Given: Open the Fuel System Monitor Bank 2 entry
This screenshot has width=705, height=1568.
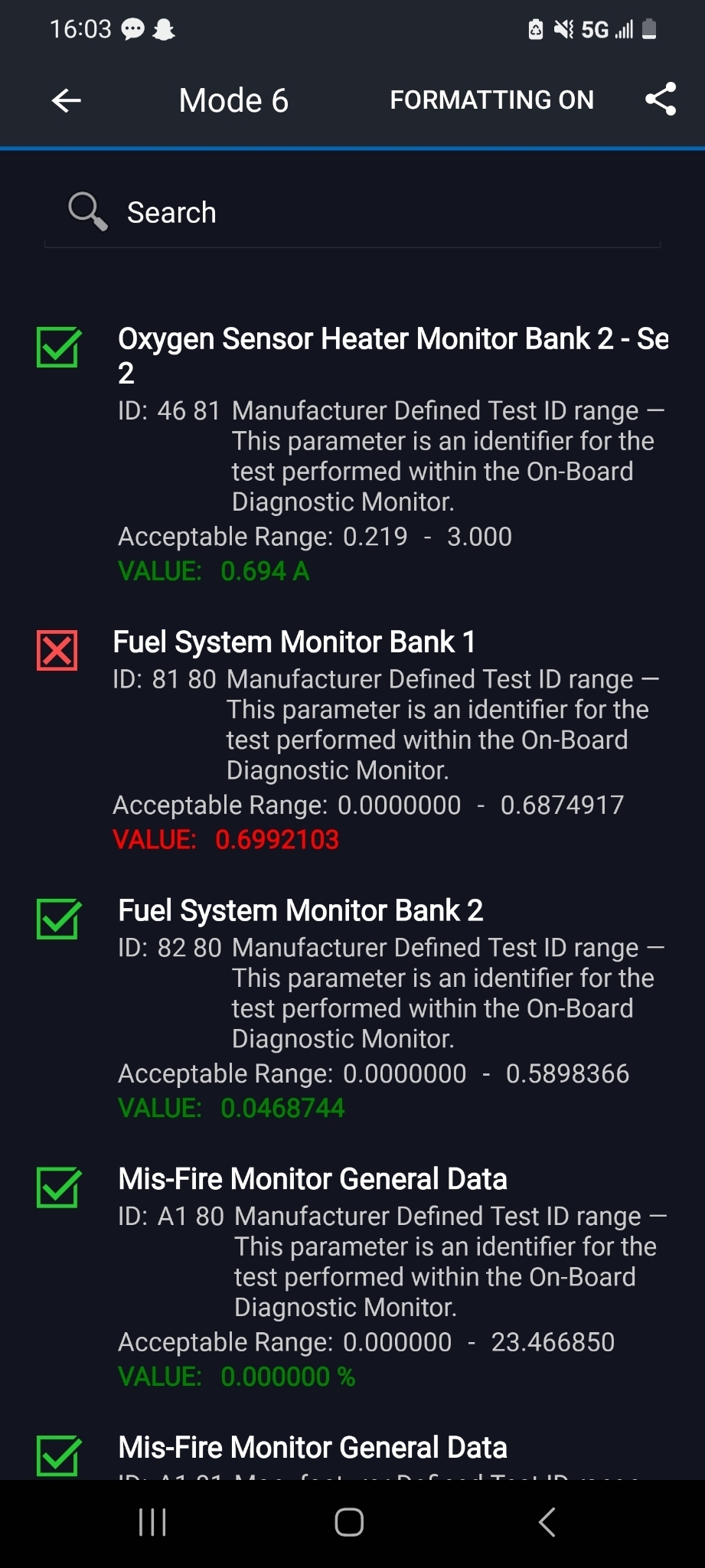Looking at the screenshot, I should [x=300, y=911].
